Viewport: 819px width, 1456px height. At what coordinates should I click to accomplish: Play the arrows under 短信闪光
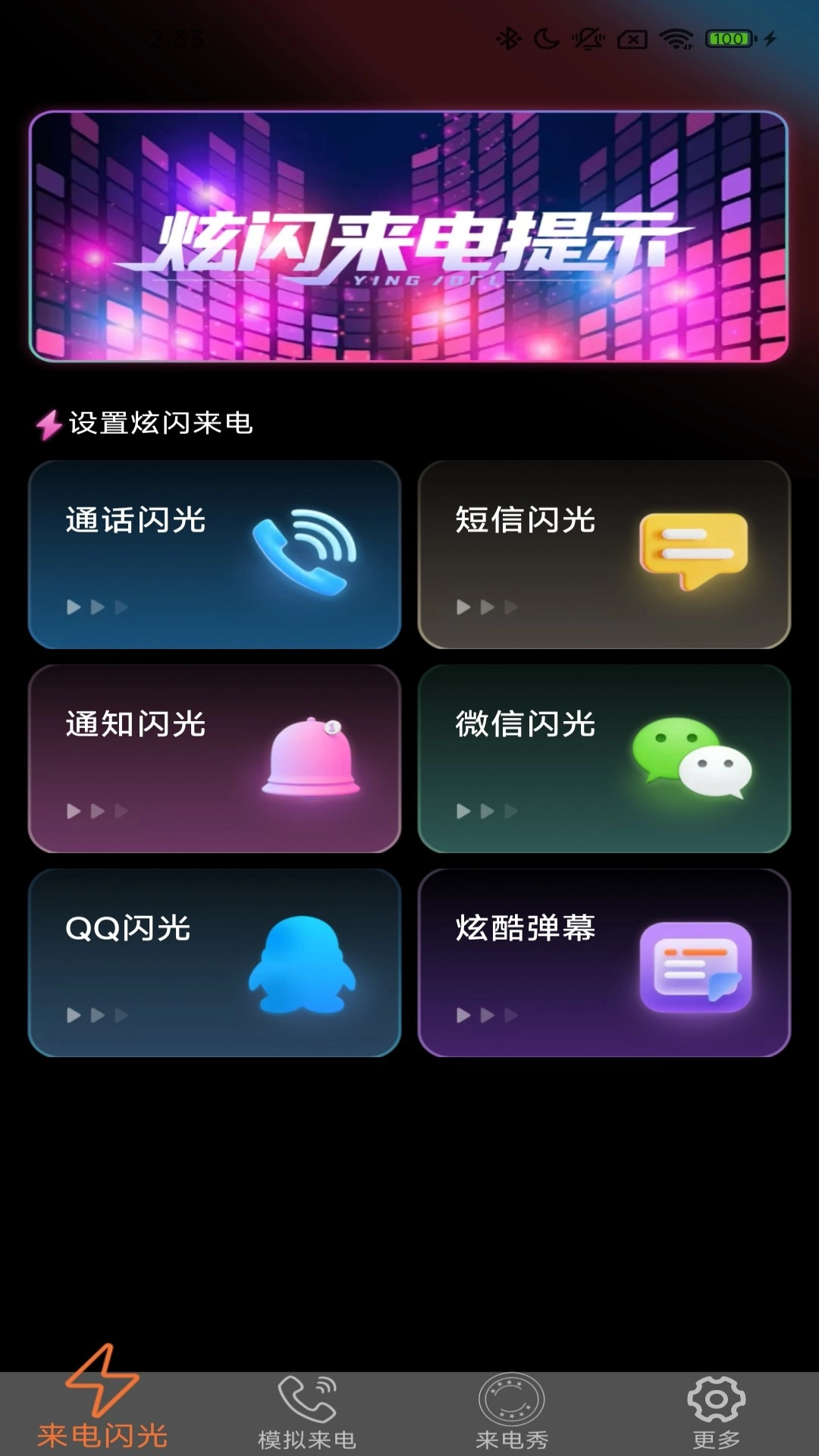click(485, 607)
